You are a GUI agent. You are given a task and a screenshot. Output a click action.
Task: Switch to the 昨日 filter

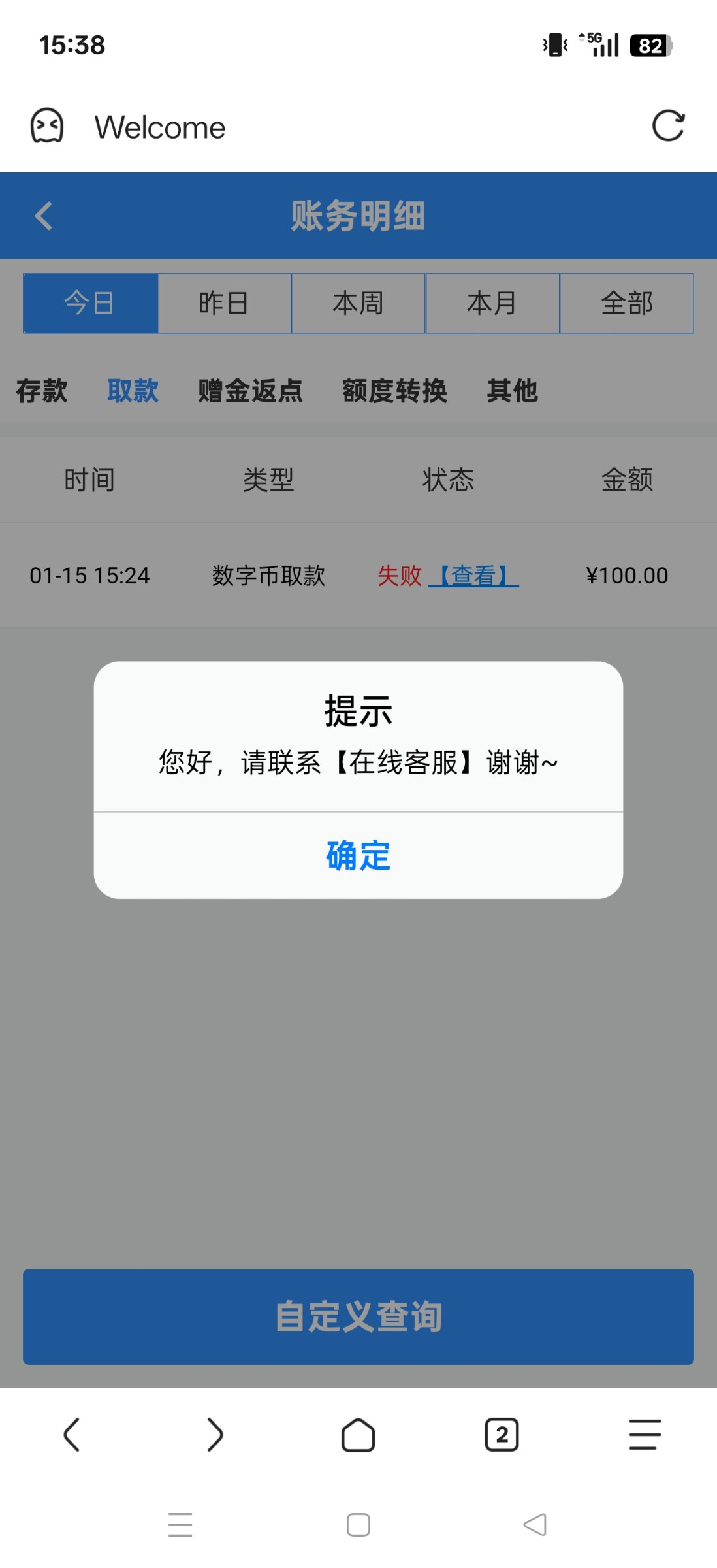click(x=224, y=302)
